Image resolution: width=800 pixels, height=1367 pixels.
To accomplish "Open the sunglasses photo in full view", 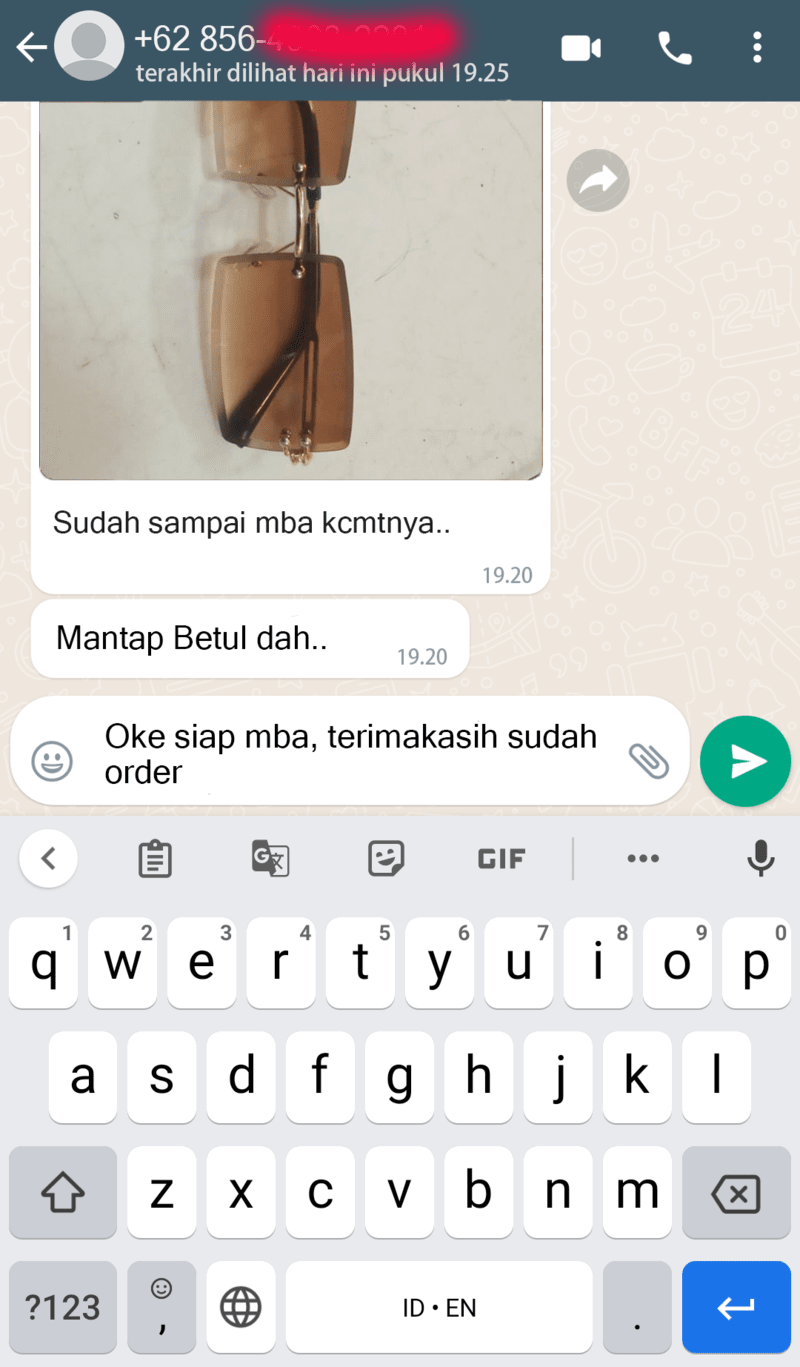I will pos(290,290).
